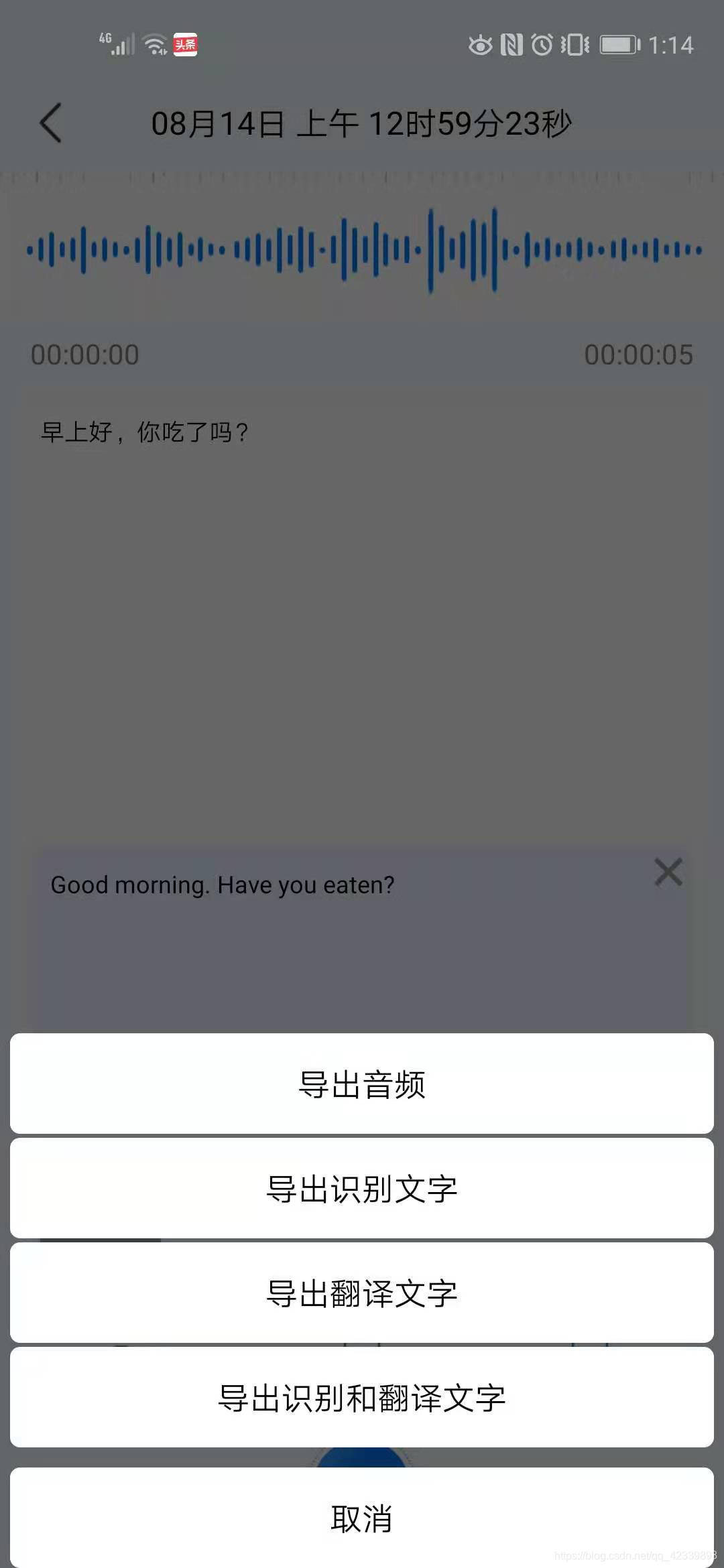Tap 取消 to cancel exporting

pos(362,1520)
